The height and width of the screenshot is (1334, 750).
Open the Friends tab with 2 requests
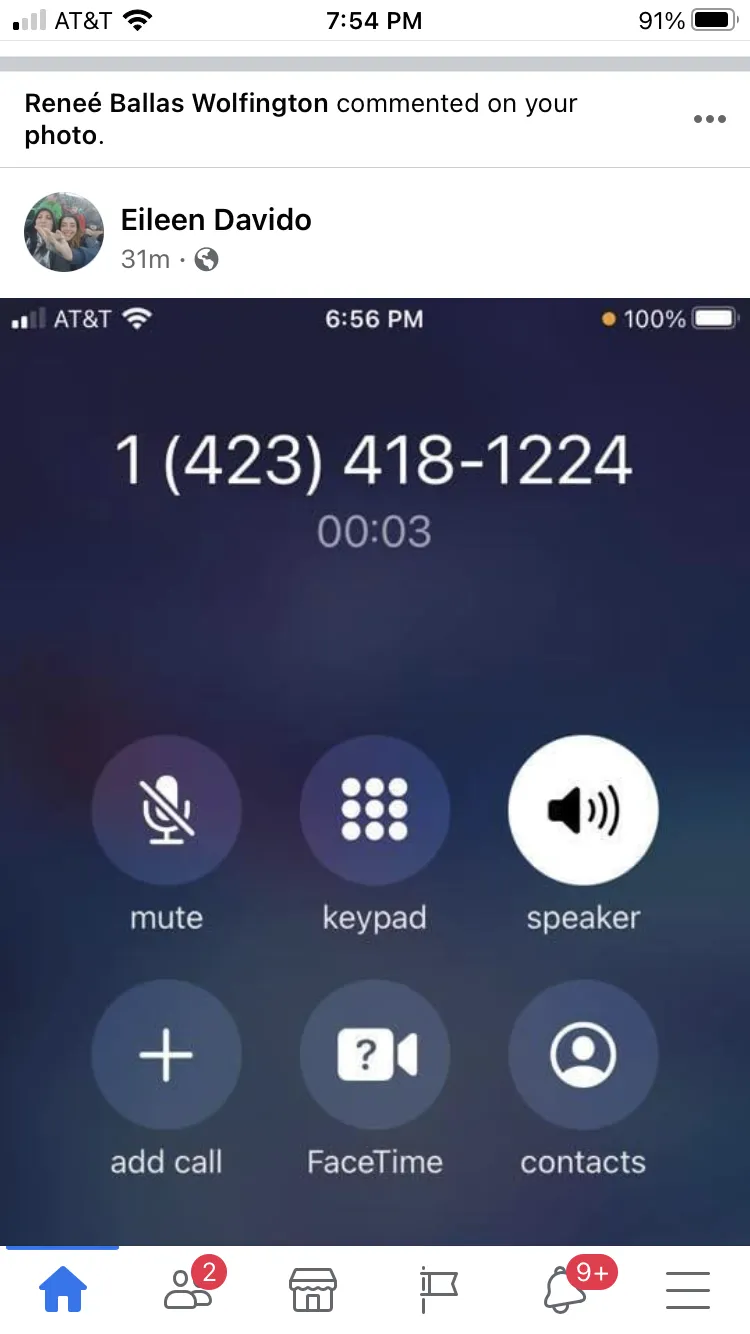(190, 1288)
